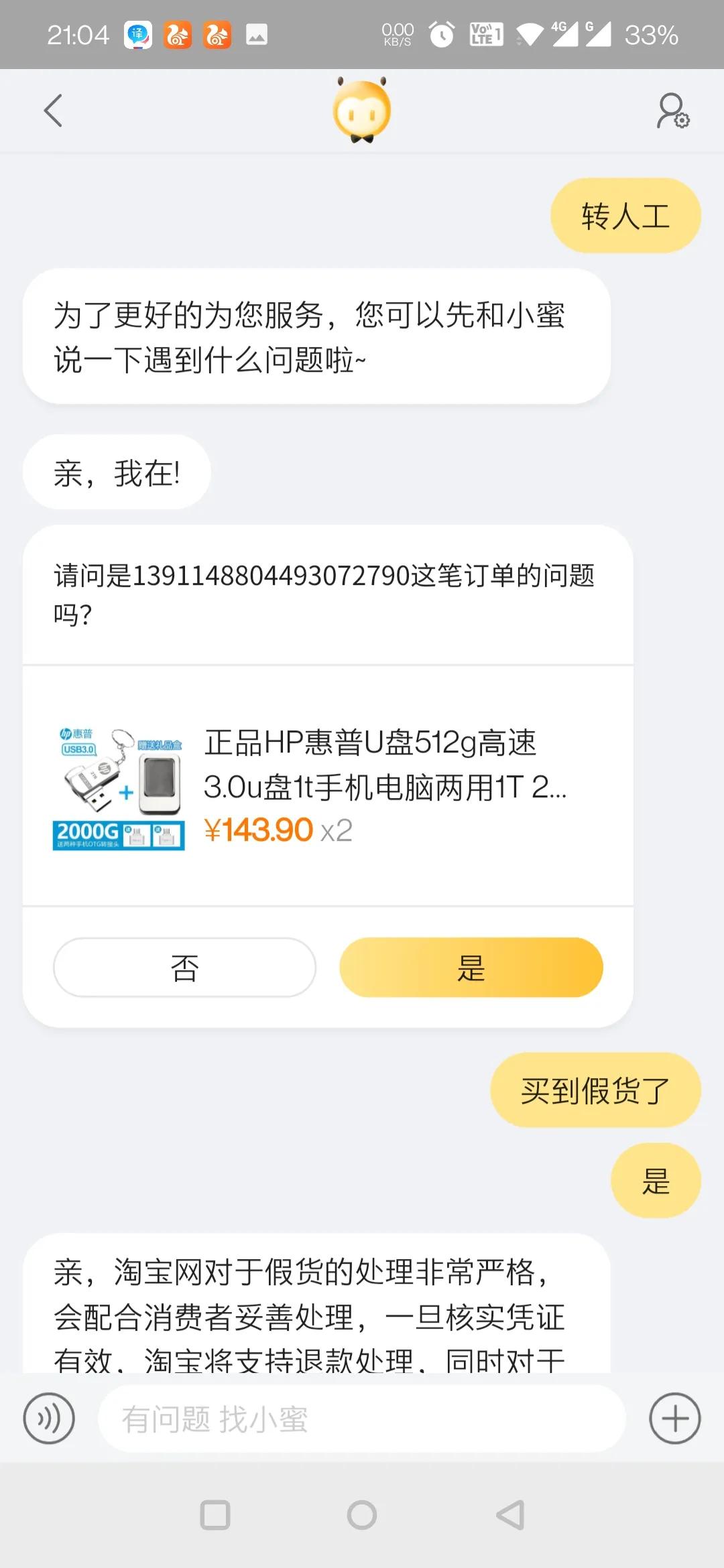Screen dimensions: 724x1568
Task: Tap the alarm clock icon in status bar
Action: 441,34
